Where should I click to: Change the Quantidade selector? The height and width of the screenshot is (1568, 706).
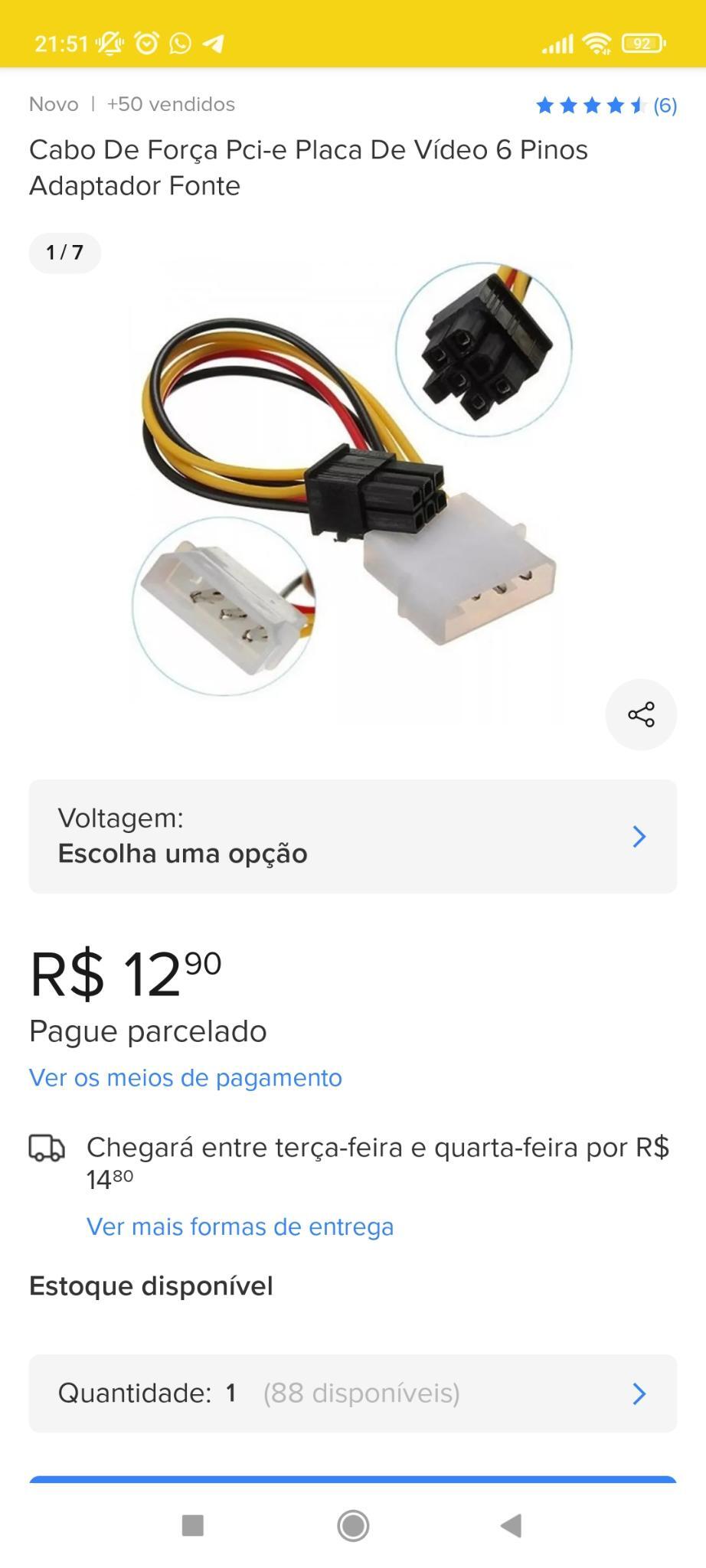pos(353,1393)
